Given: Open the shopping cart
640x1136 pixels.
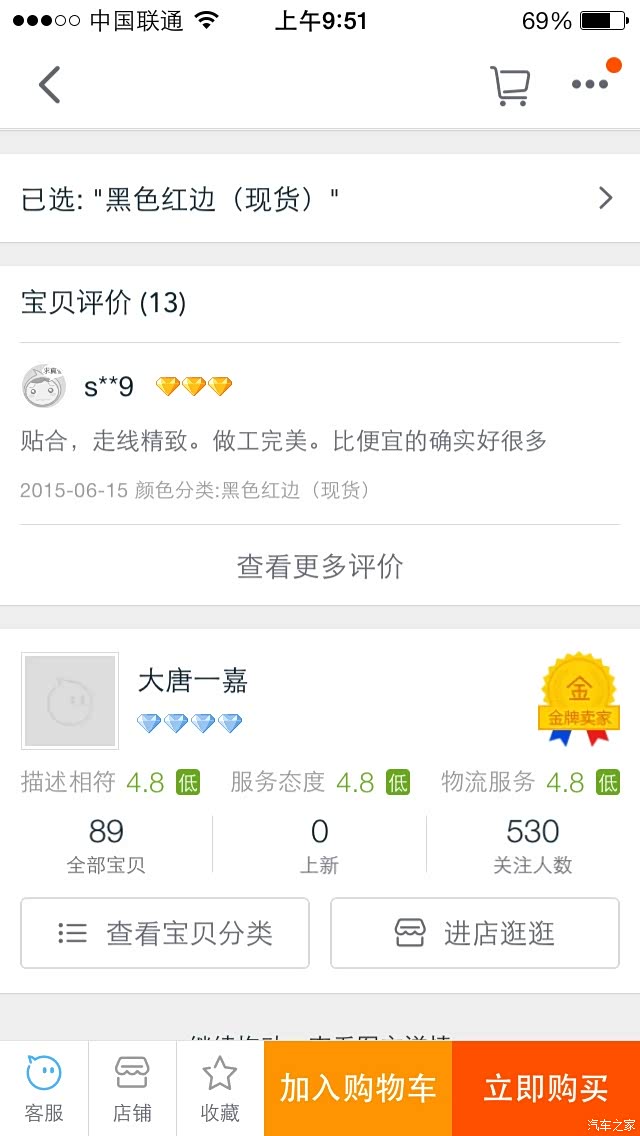Looking at the screenshot, I should pos(509,86).
